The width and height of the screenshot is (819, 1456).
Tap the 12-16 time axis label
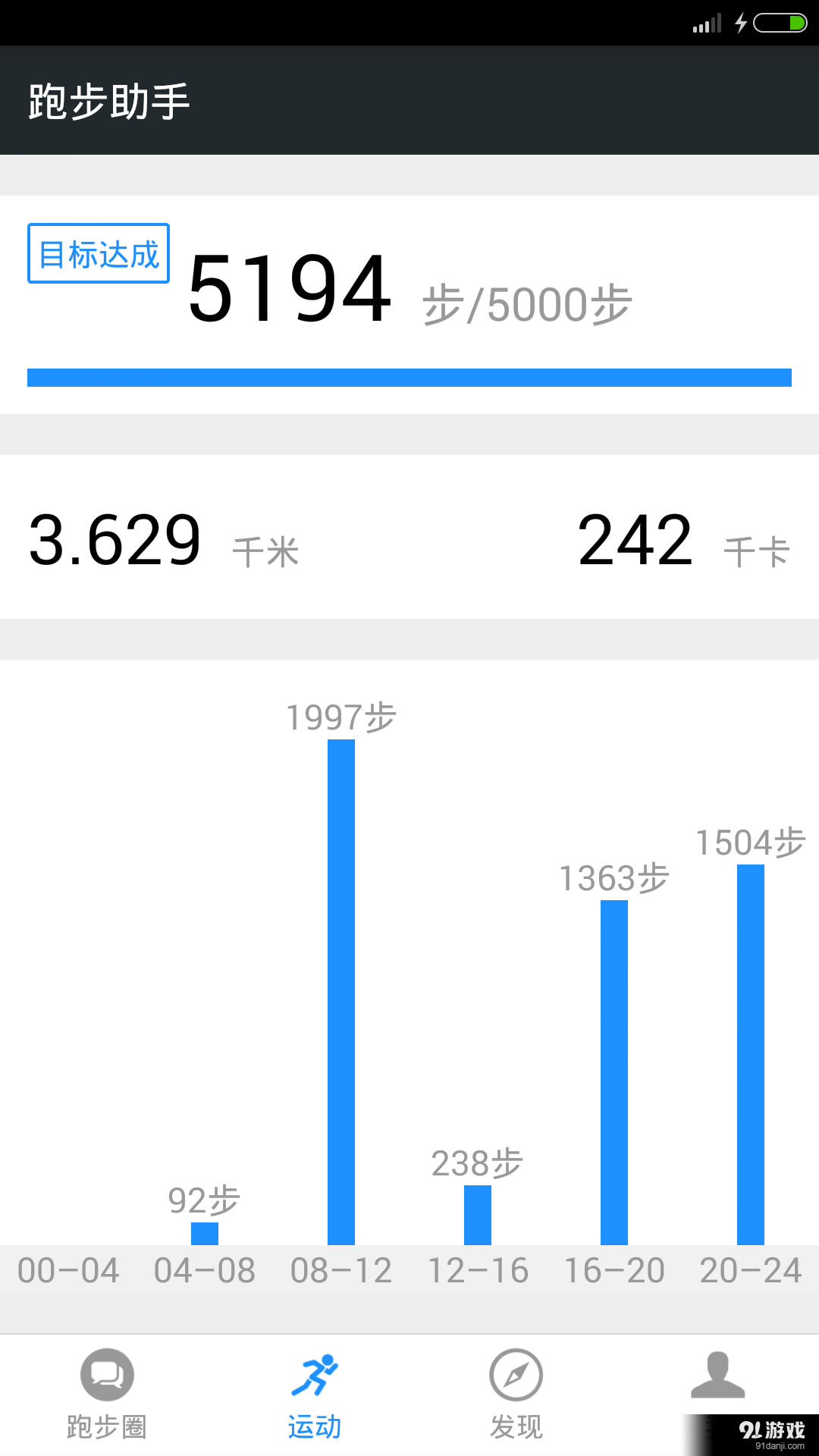476,1270
